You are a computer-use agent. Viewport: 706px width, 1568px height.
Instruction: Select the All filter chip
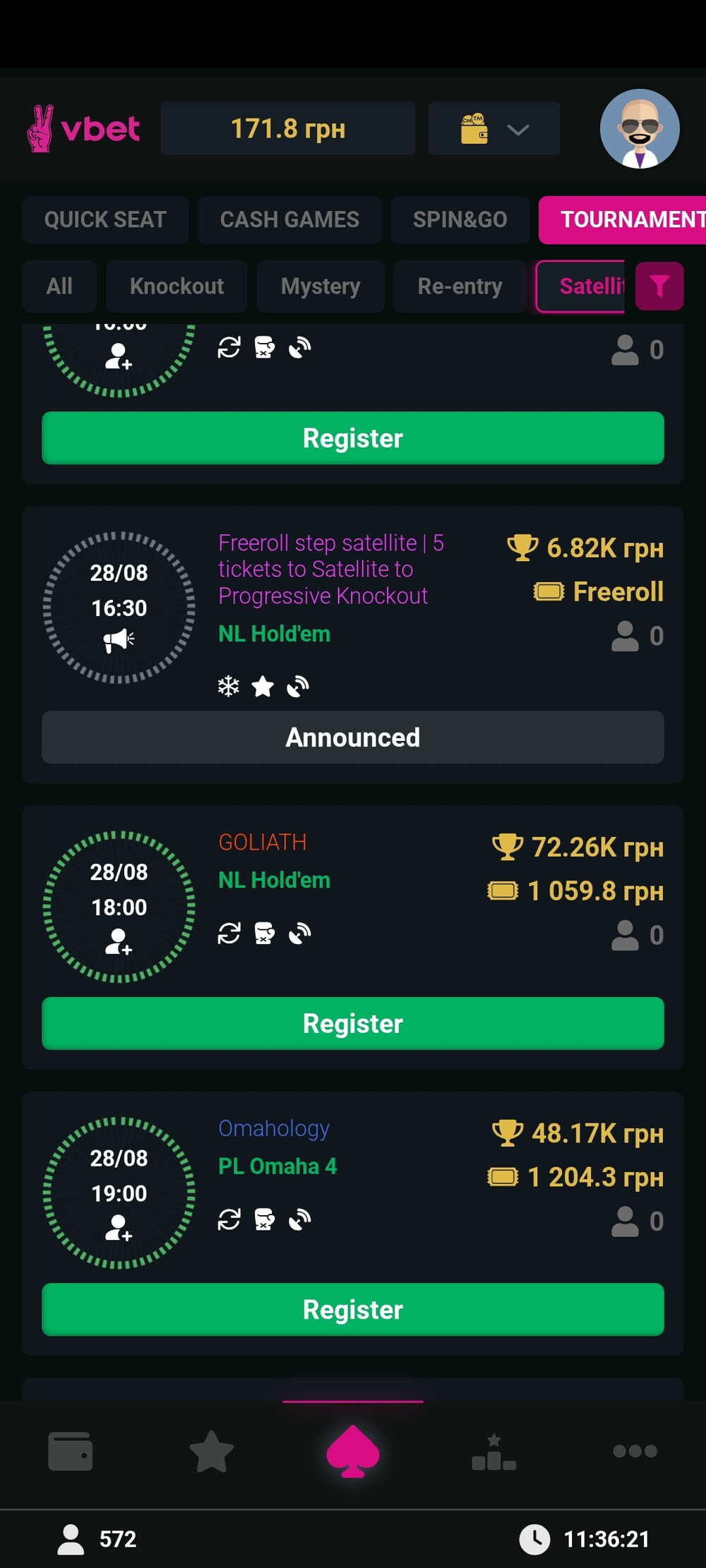[59, 287]
